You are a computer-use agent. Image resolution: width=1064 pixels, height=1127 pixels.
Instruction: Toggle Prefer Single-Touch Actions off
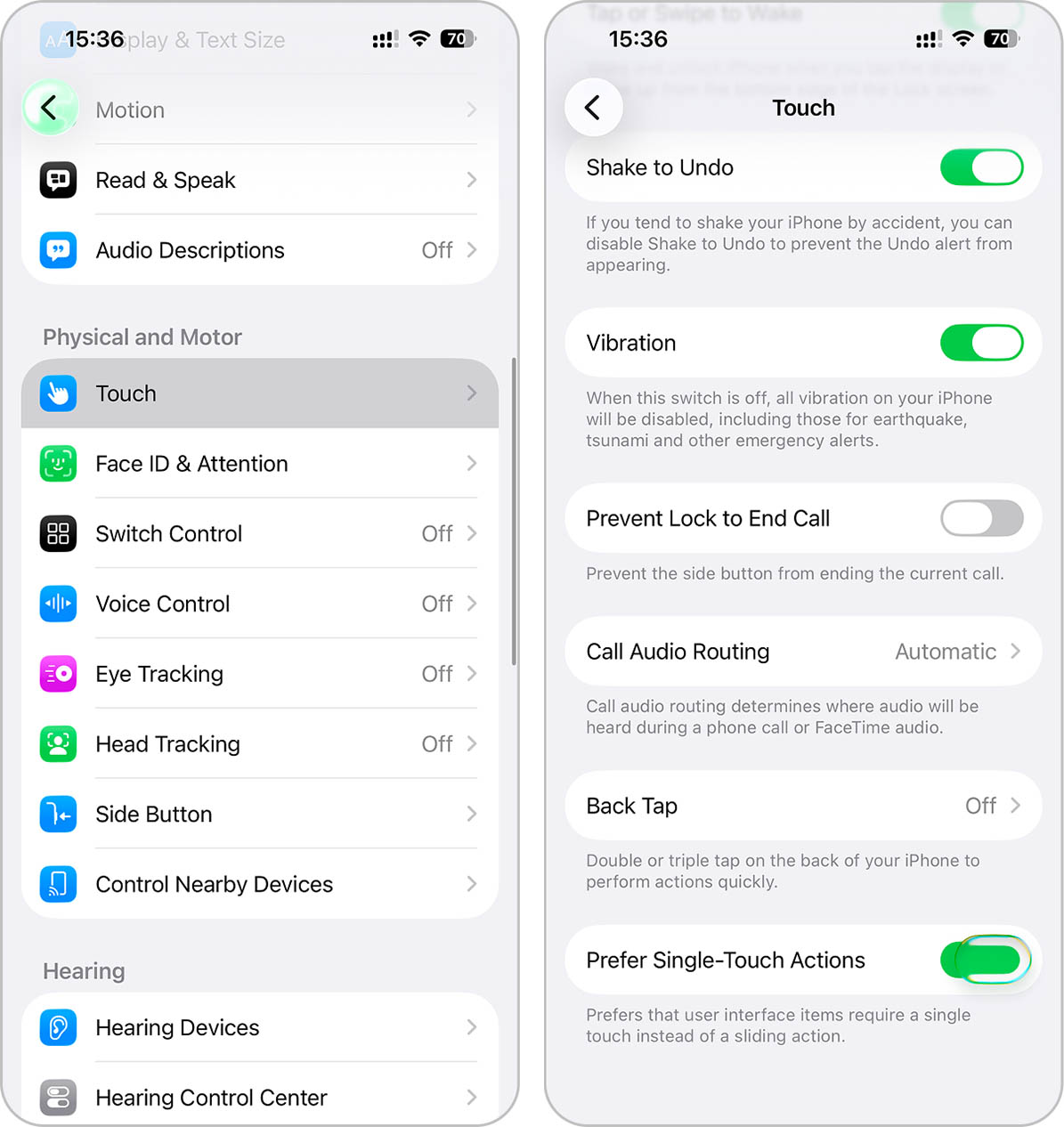[986, 960]
